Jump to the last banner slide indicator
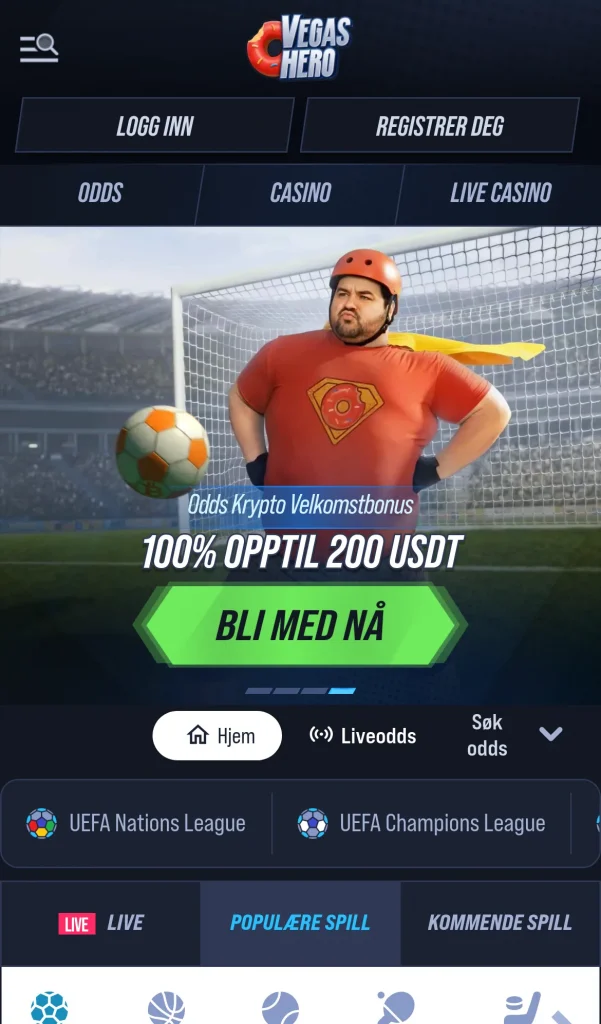Viewport: 601px width, 1024px height. [x=342, y=691]
